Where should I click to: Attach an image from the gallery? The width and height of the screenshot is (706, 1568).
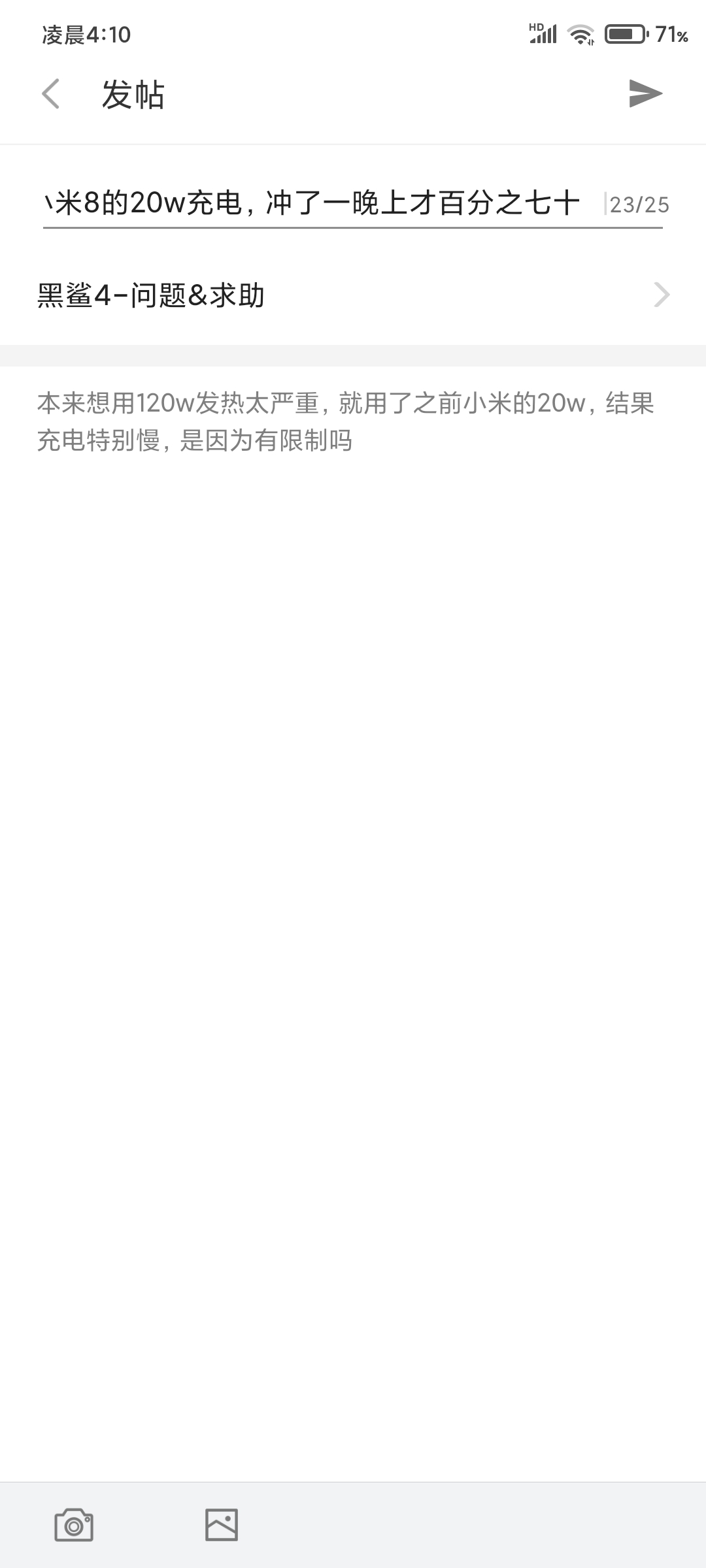222,1525
